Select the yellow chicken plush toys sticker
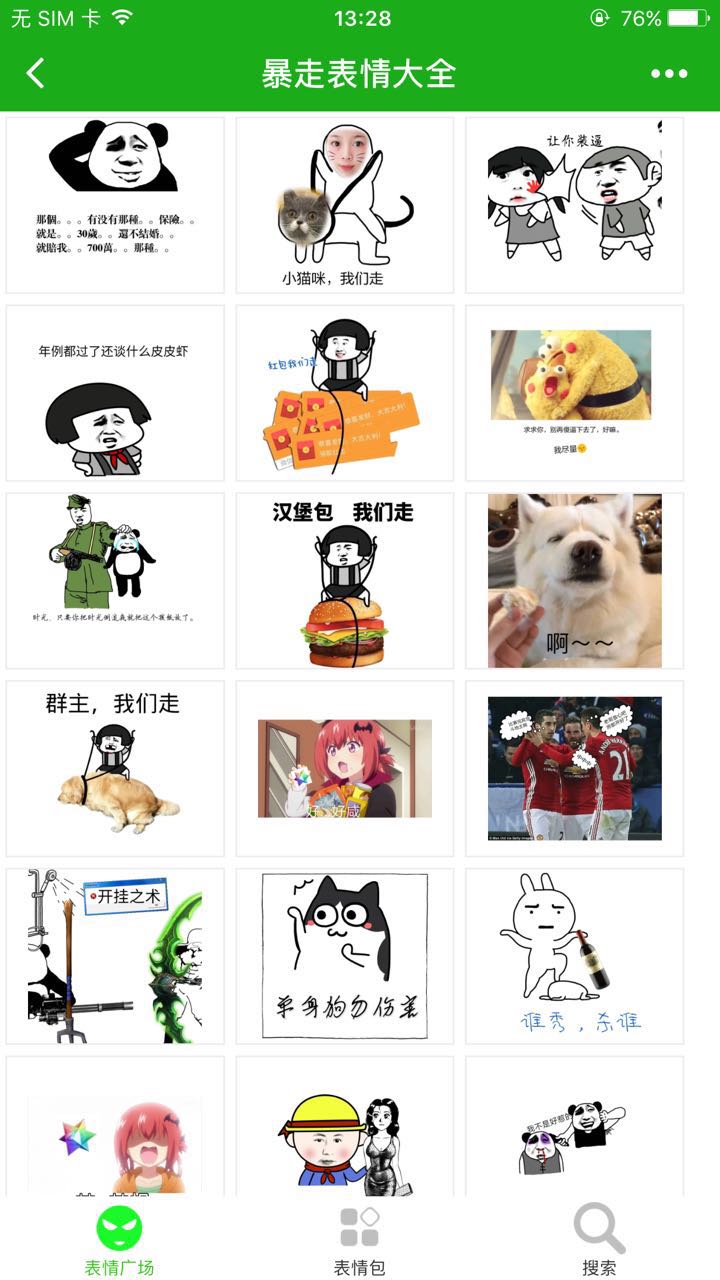 click(574, 393)
